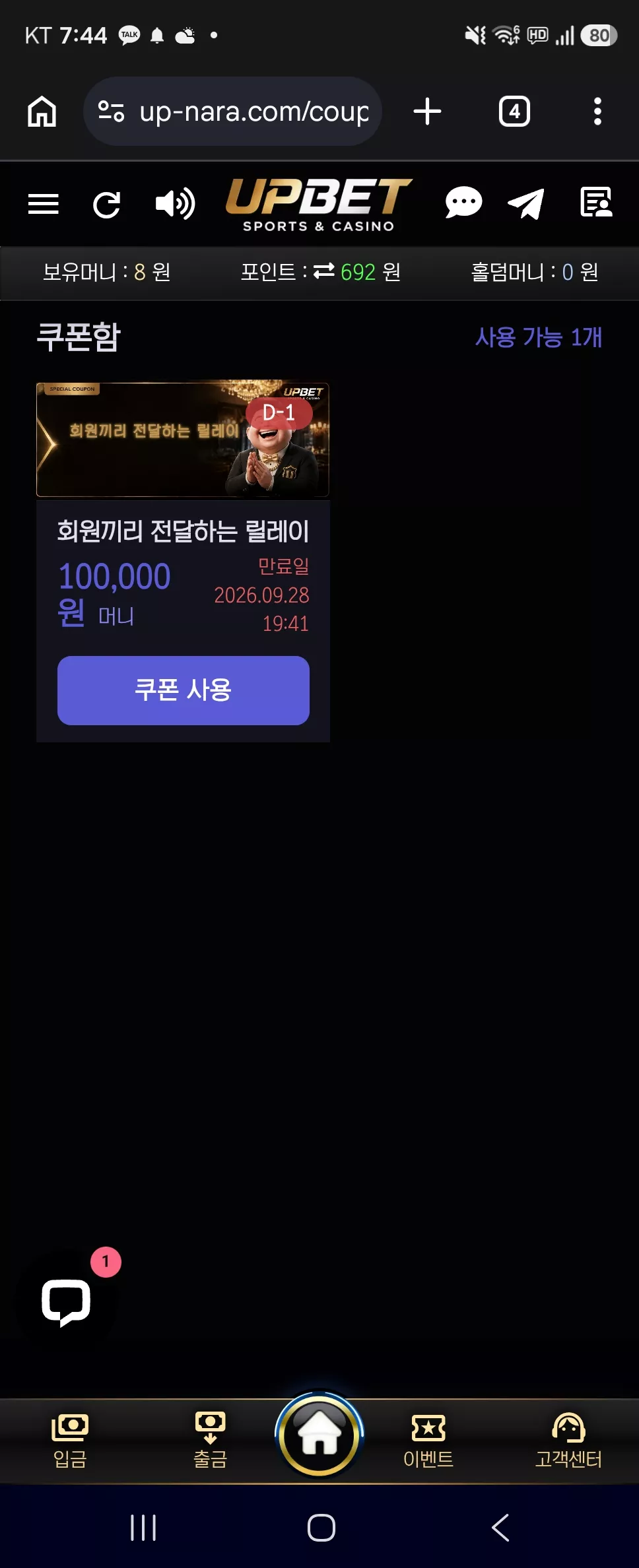Image resolution: width=639 pixels, height=1568 pixels.
Task: Tap the center home button
Action: [319, 1435]
